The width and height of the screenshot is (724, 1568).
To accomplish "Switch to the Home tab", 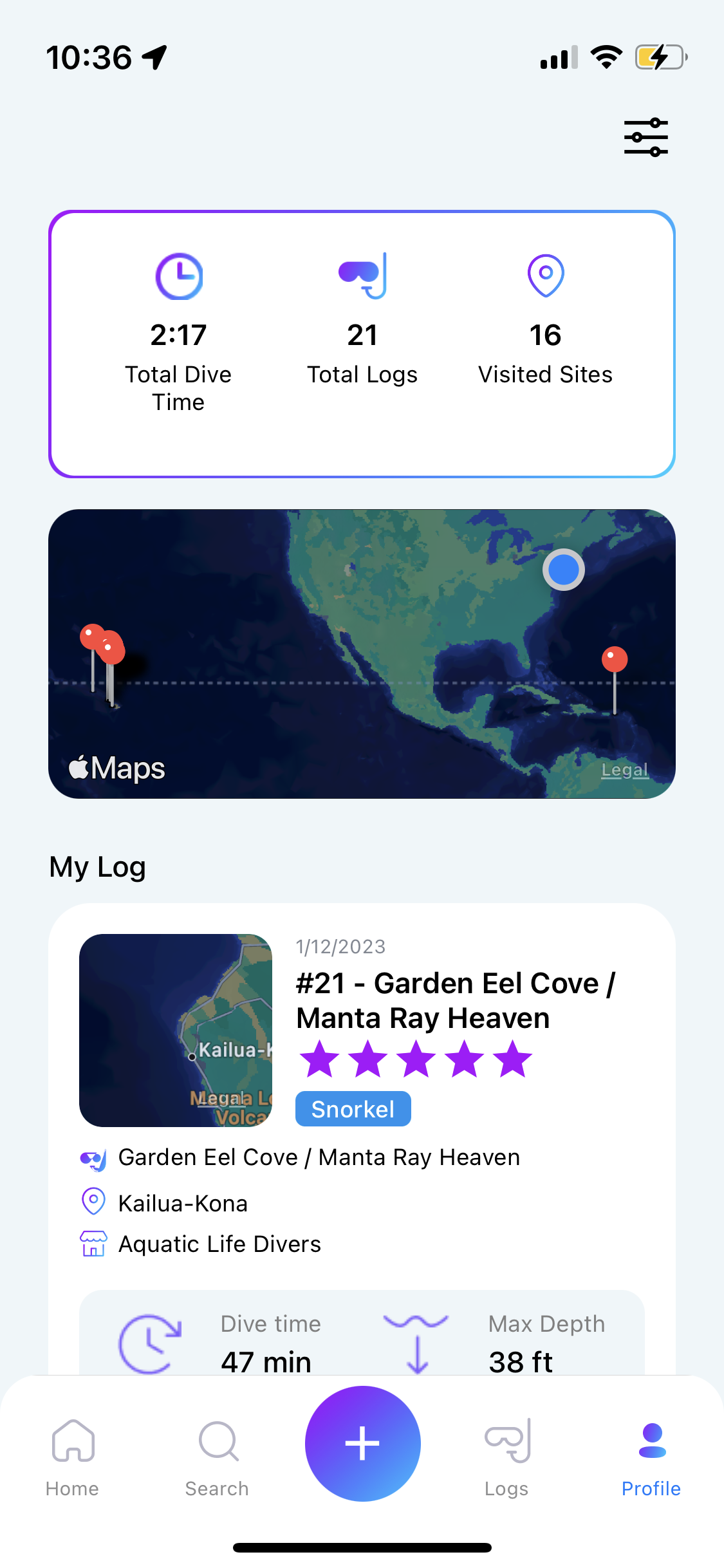I will pyautogui.click(x=73, y=1458).
